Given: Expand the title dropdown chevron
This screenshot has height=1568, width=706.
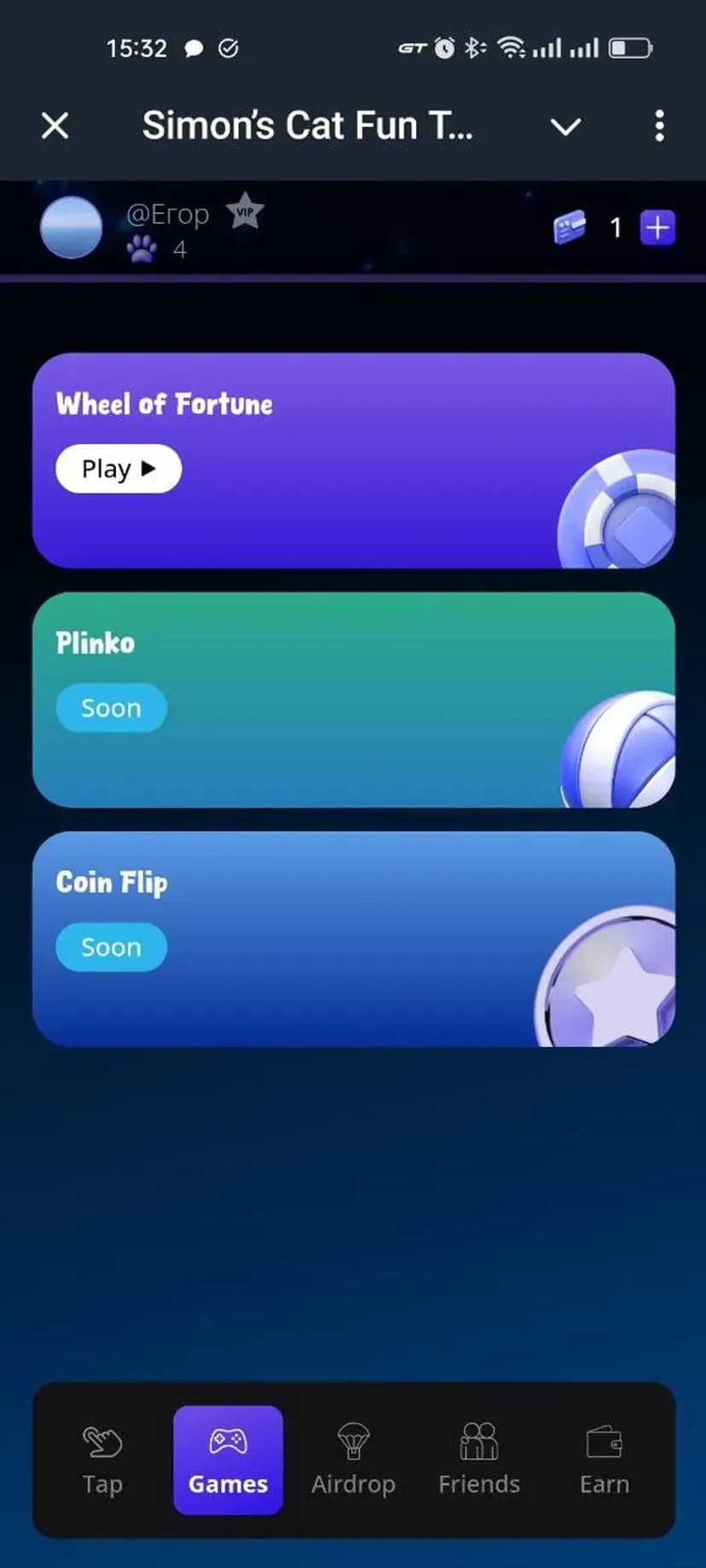Looking at the screenshot, I should [565, 127].
